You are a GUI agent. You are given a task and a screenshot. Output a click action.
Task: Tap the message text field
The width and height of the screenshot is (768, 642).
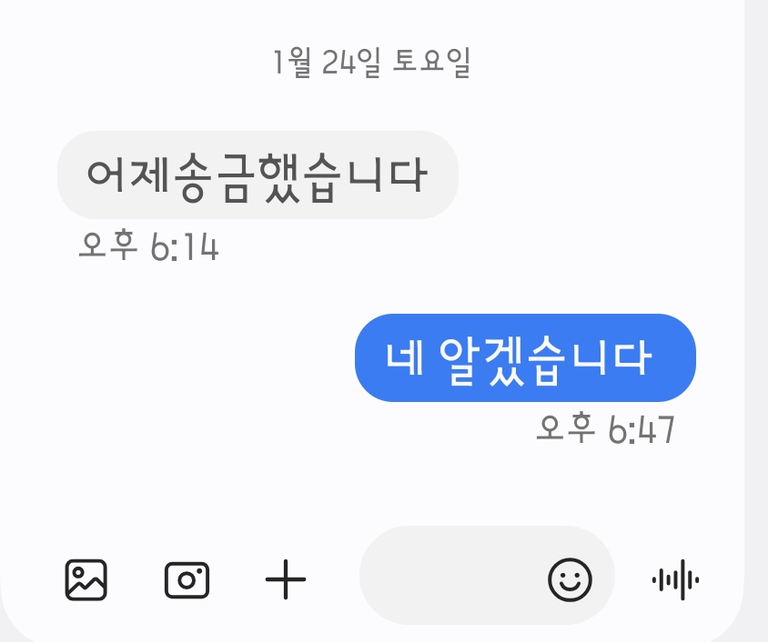pos(450,577)
